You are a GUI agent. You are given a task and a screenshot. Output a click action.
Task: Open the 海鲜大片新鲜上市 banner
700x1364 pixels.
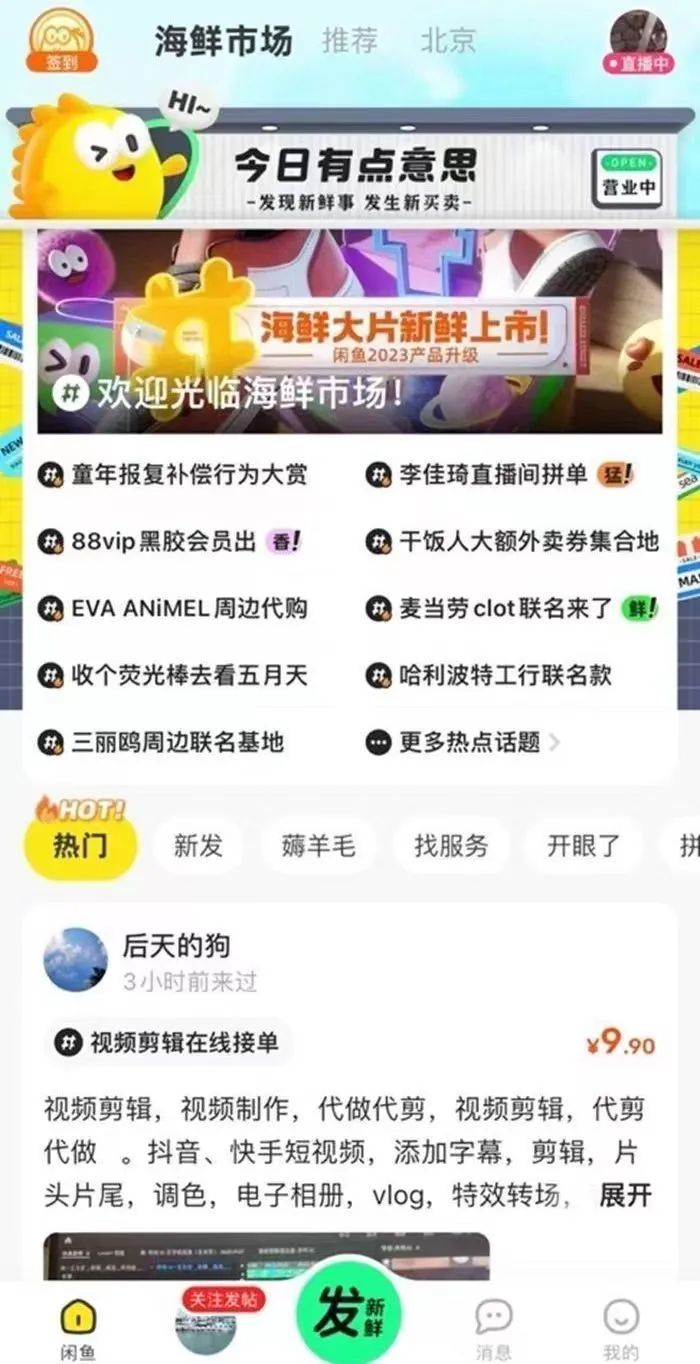click(x=350, y=330)
